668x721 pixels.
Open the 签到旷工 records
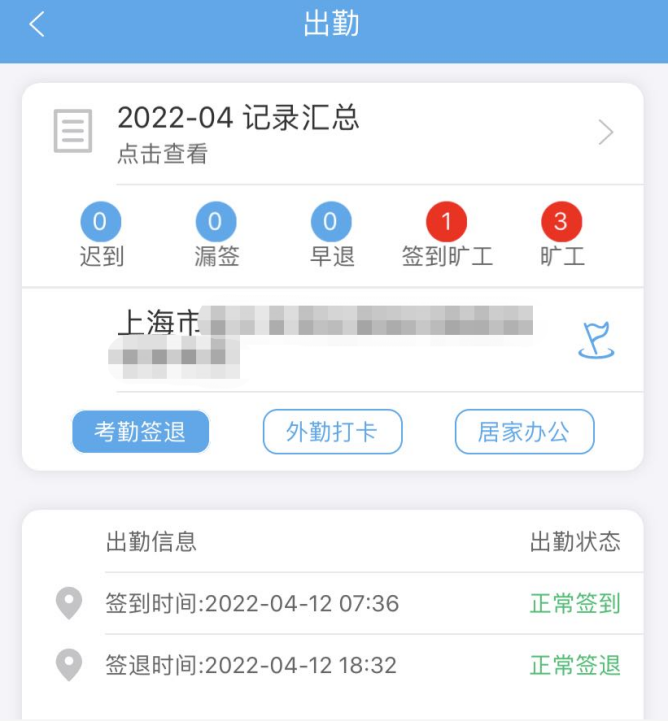pyautogui.click(x=447, y=222)
